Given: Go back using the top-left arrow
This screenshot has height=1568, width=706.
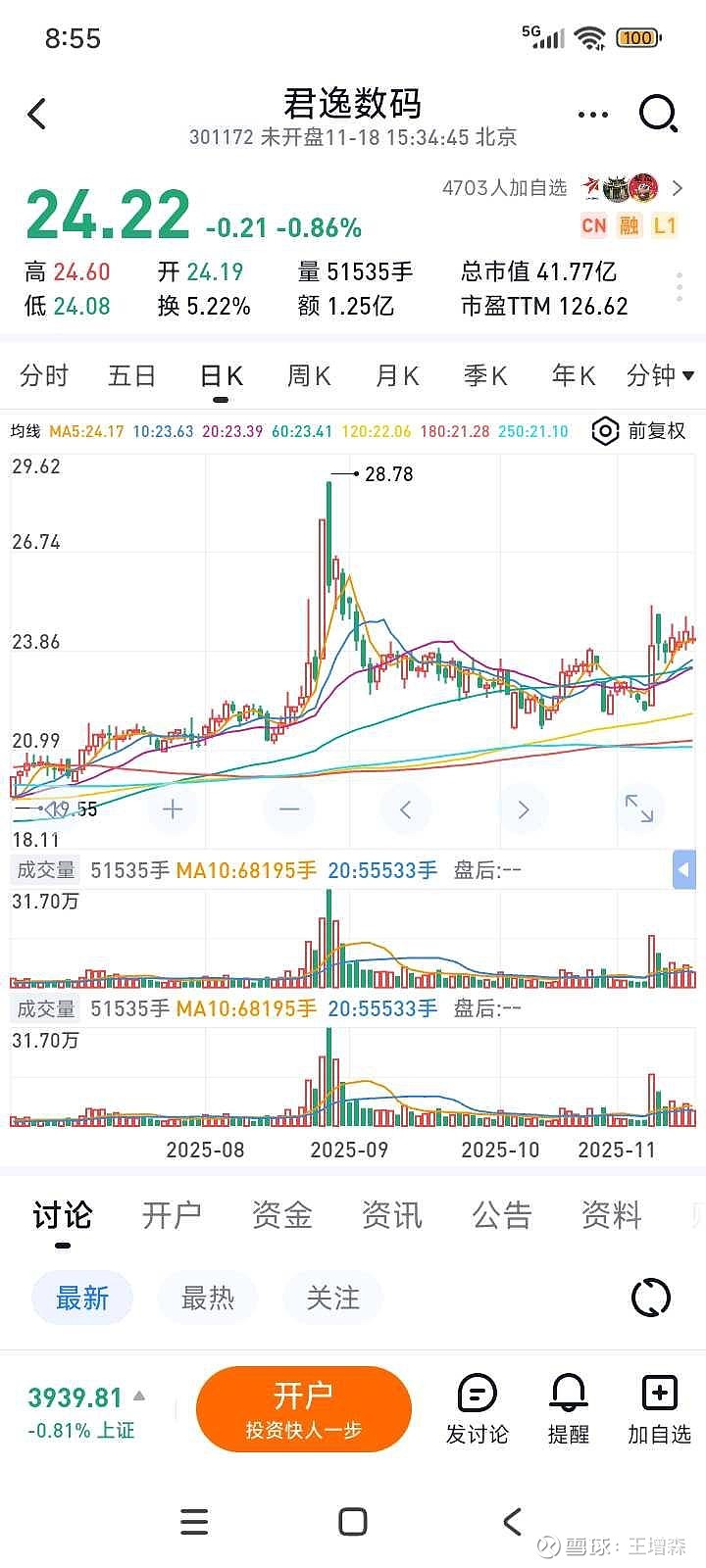Looking at the screenshot, I should point(37,115).
